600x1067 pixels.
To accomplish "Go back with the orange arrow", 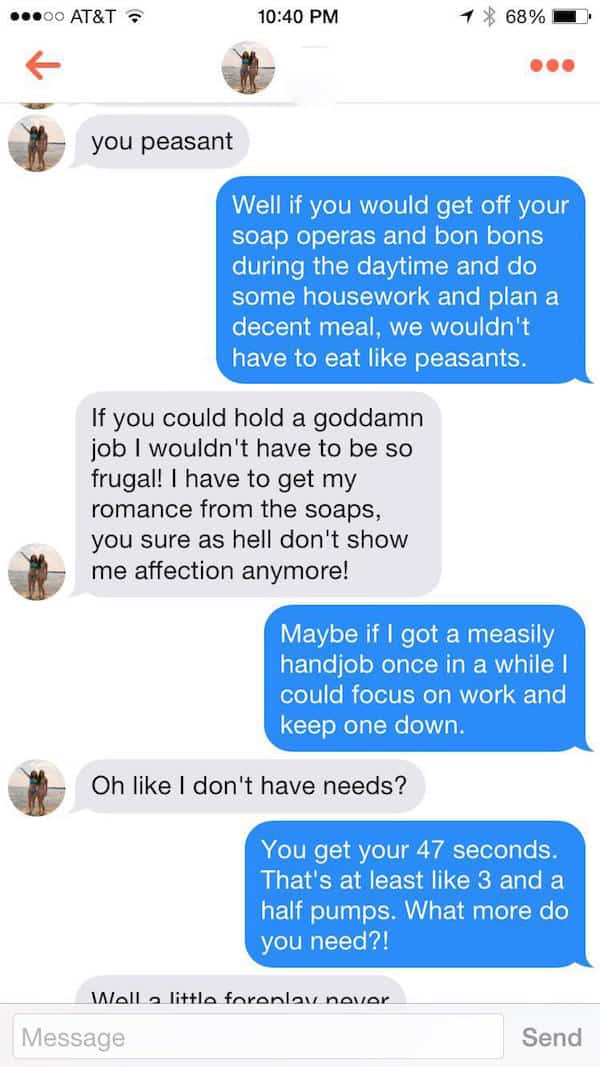I will coord(43,66).
